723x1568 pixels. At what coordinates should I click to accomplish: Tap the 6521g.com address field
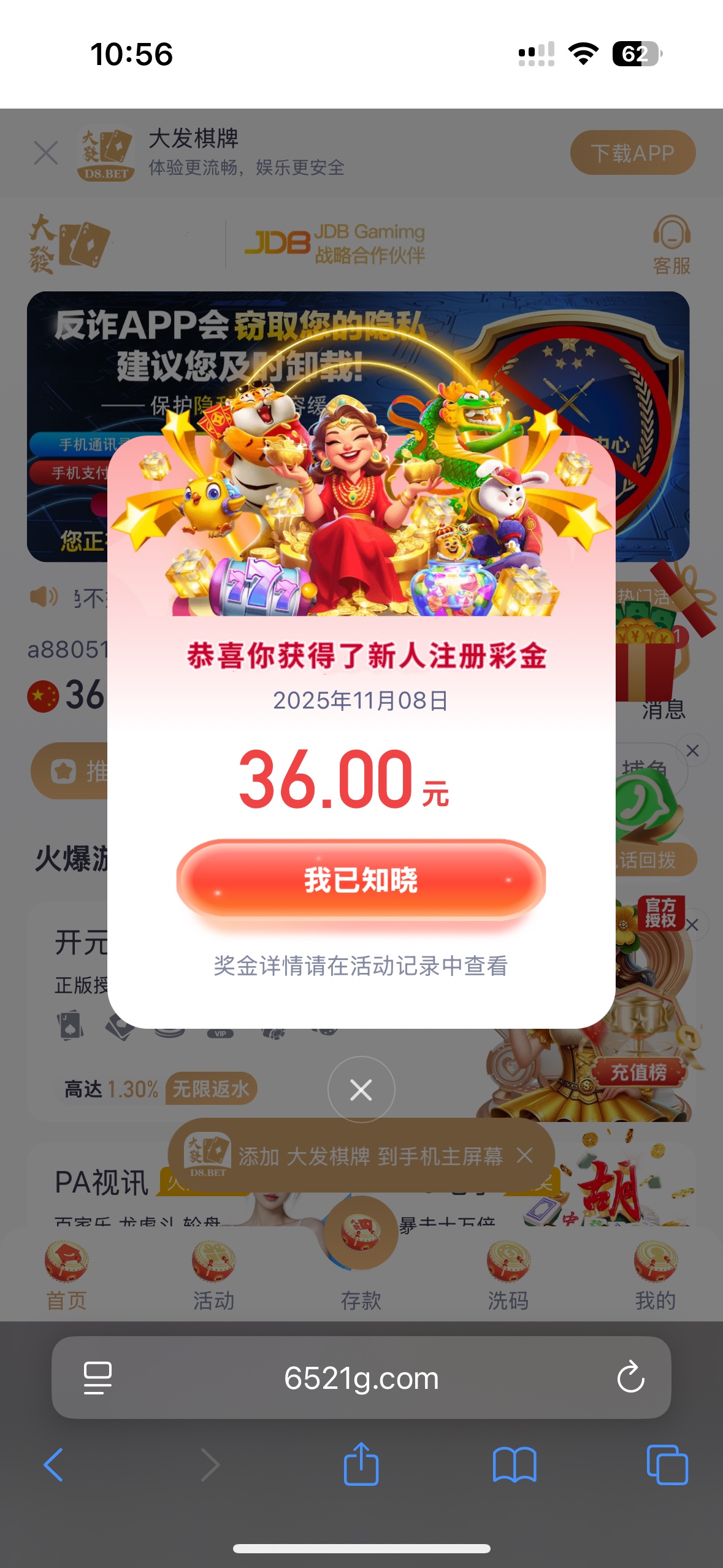[361, 1378]
